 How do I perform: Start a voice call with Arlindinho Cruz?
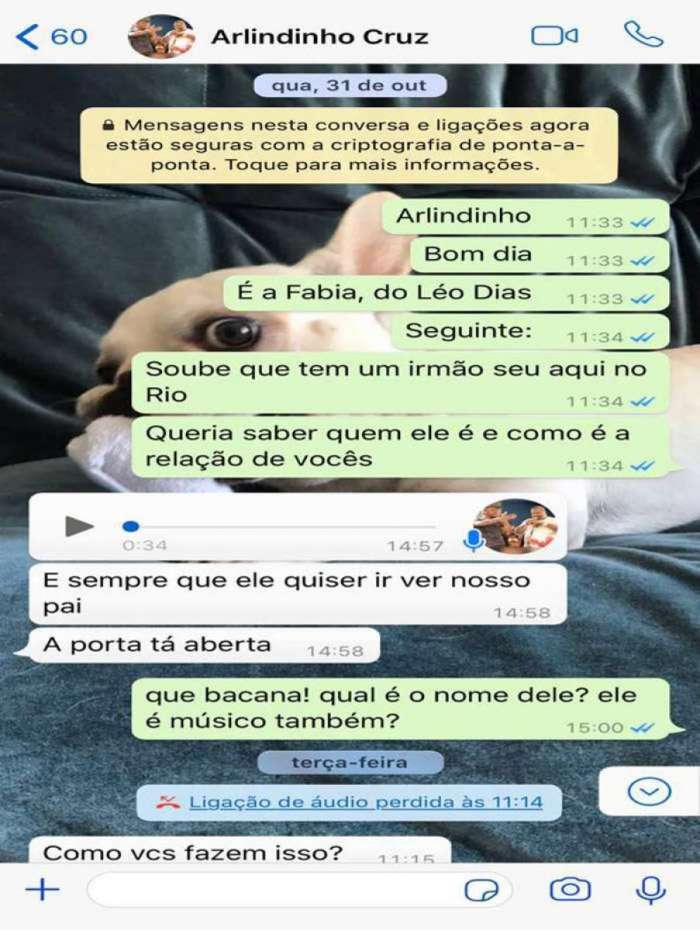pyautogui.click(x=643, y=35)
